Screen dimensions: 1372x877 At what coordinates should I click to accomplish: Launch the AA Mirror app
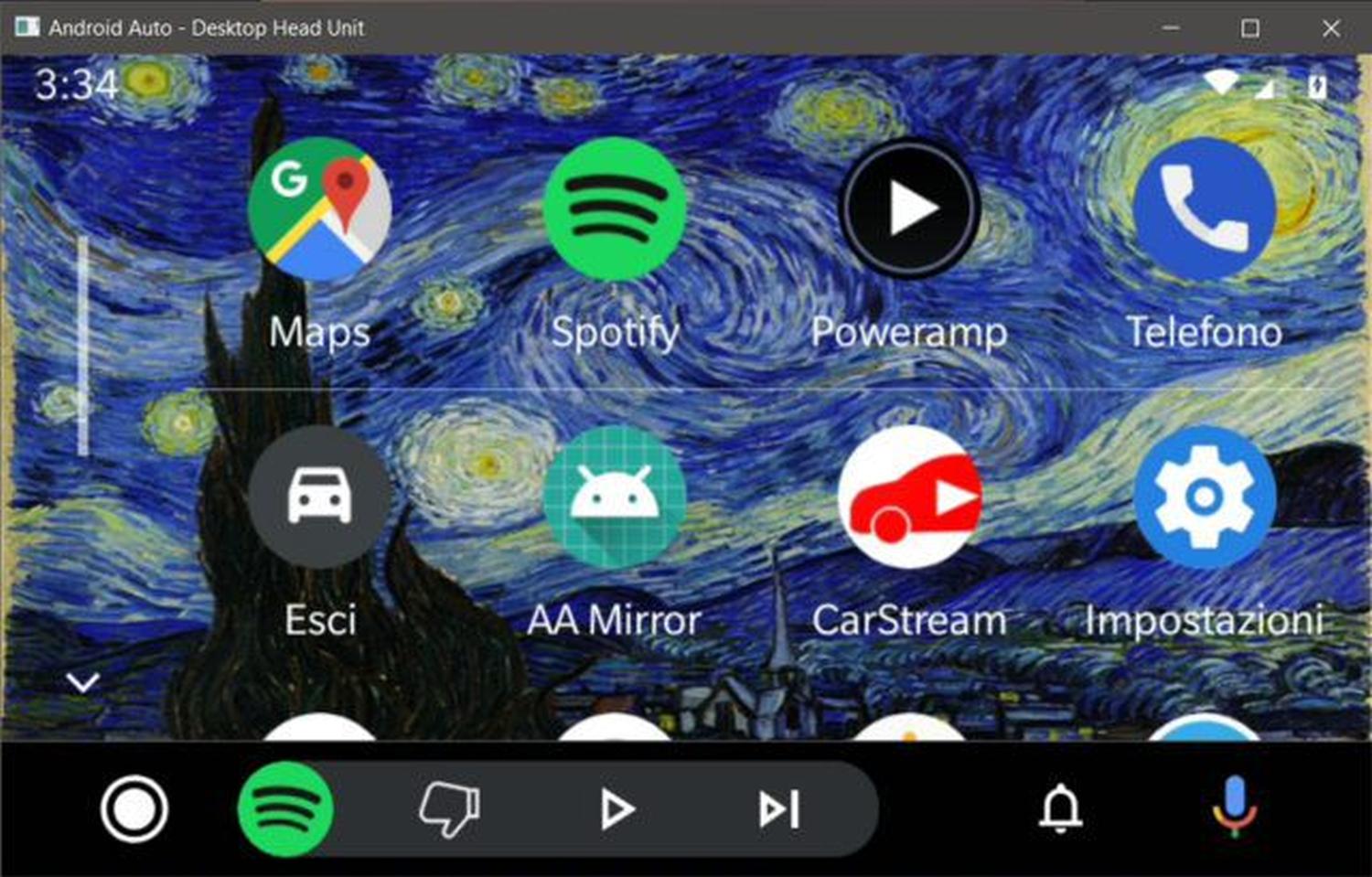(614, 497)
